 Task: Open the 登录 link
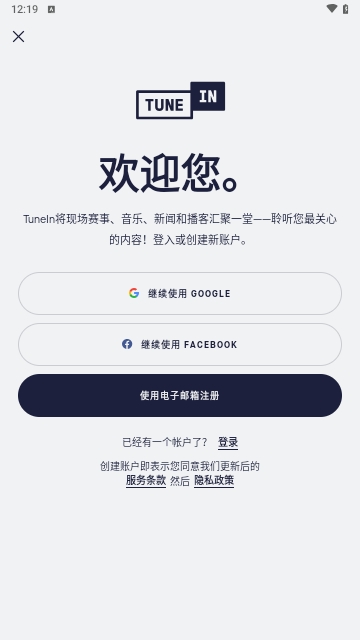coord(228,442)
